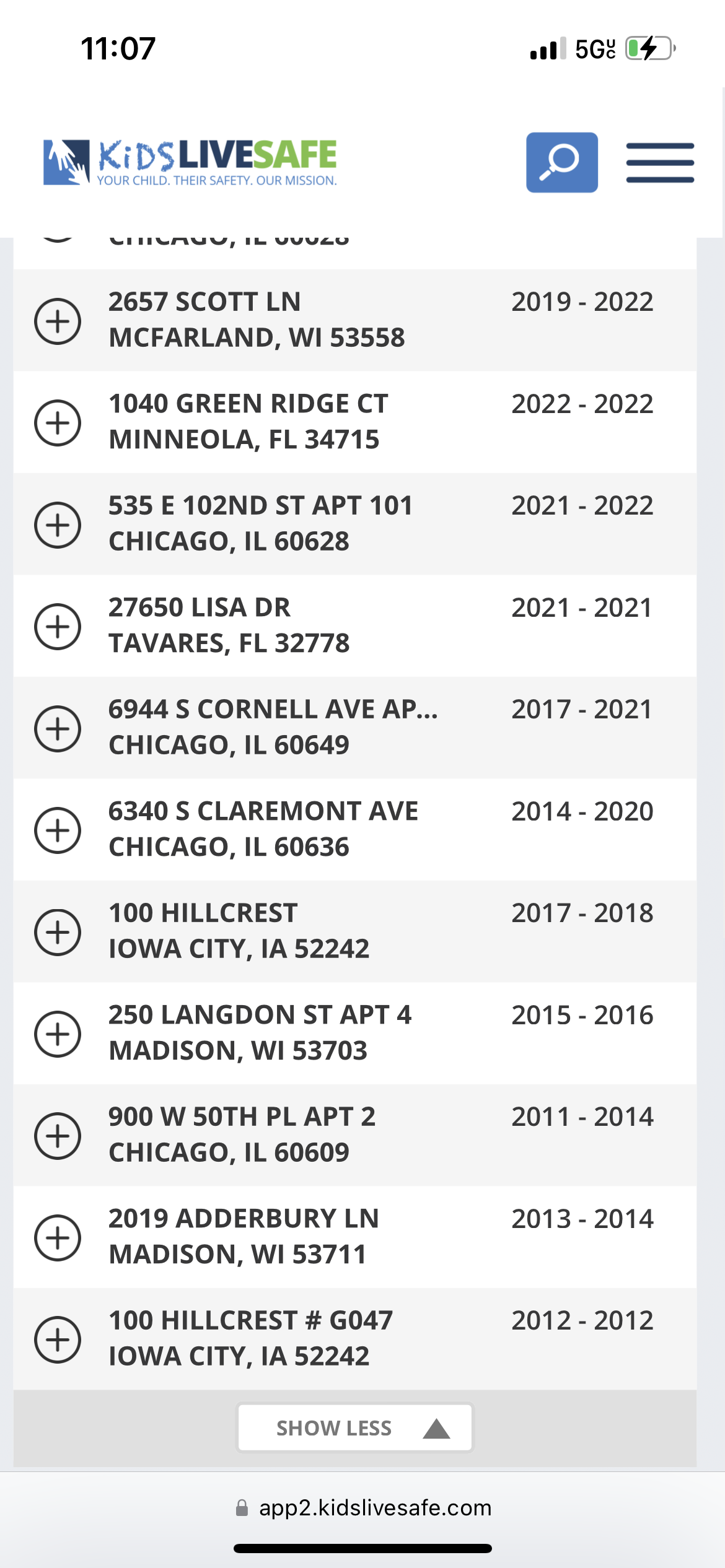The image size is (725, 1568).
Task: Expand the 2657 Scott Ln address entry
Action: tap(58, 321)
